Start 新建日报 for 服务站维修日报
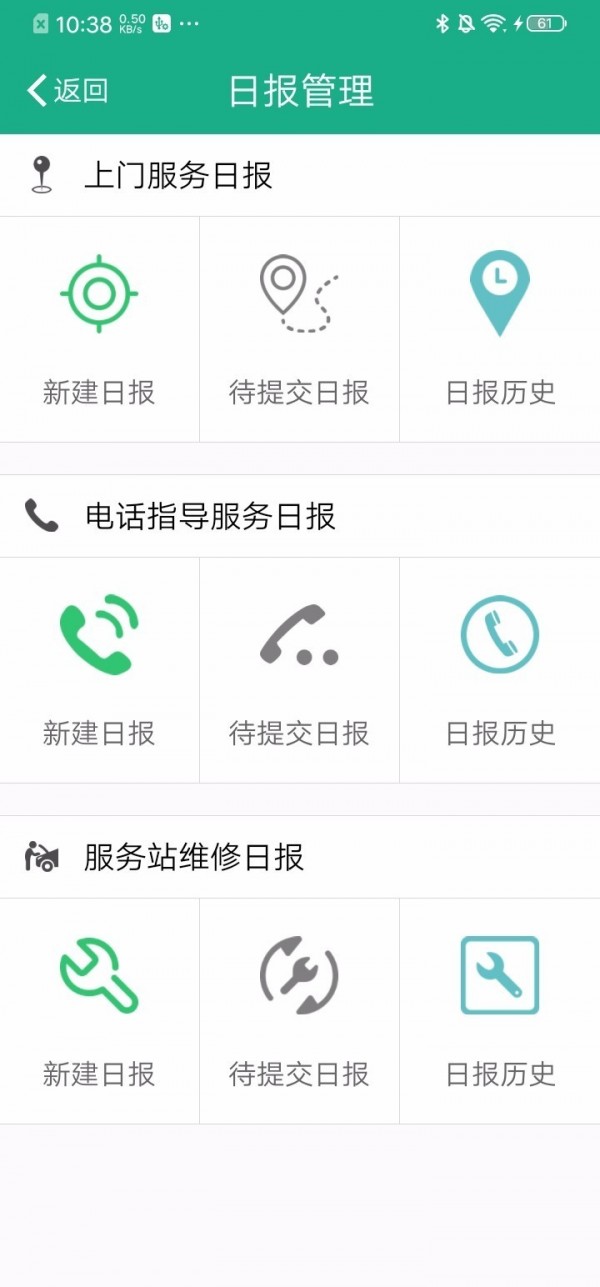The image size is (600, 1287). coord(99,1010)
